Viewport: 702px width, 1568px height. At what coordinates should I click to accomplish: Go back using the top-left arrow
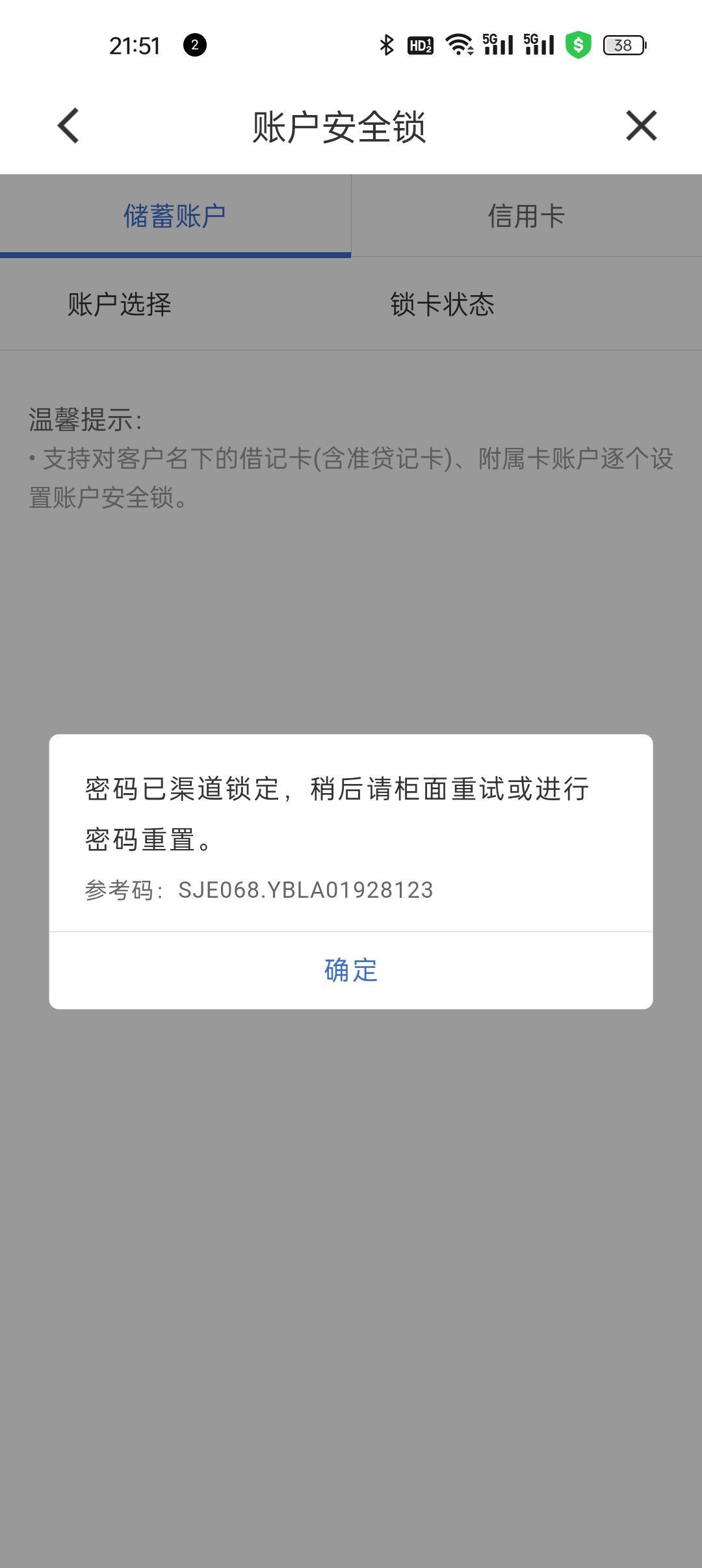68,125
